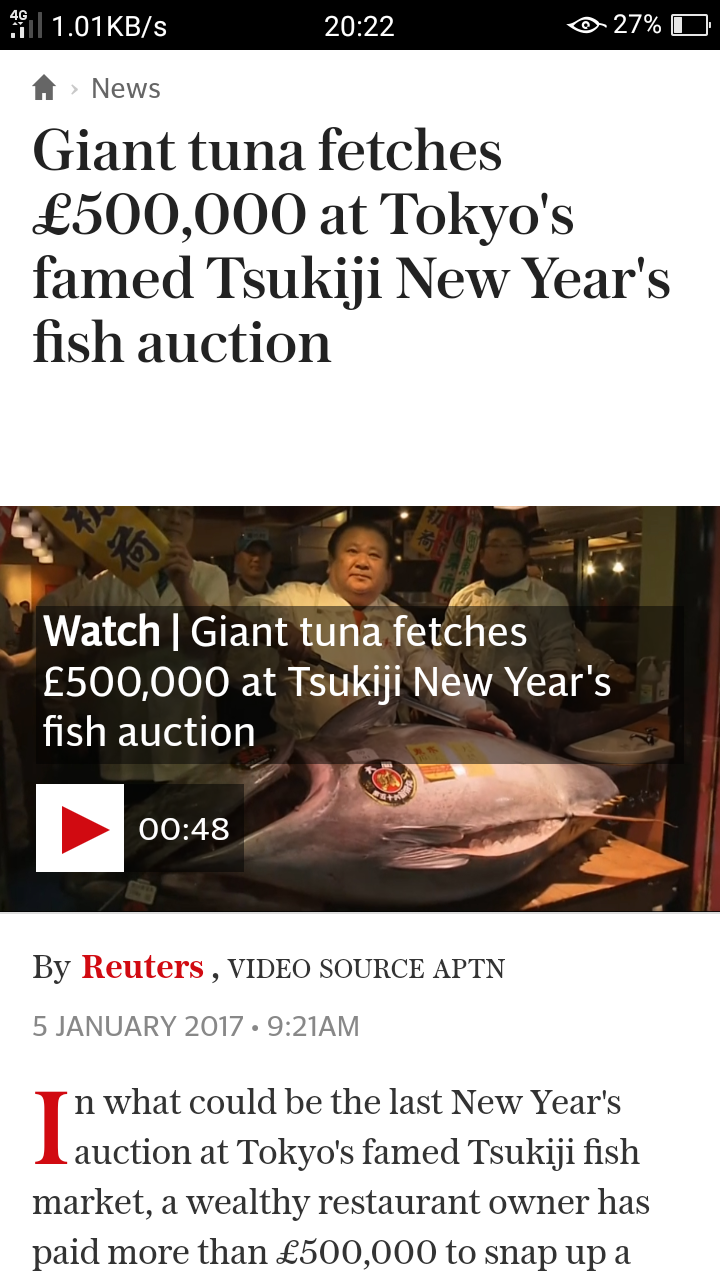
Task: Go to the home page icon
Action: [x=44, y=89]
